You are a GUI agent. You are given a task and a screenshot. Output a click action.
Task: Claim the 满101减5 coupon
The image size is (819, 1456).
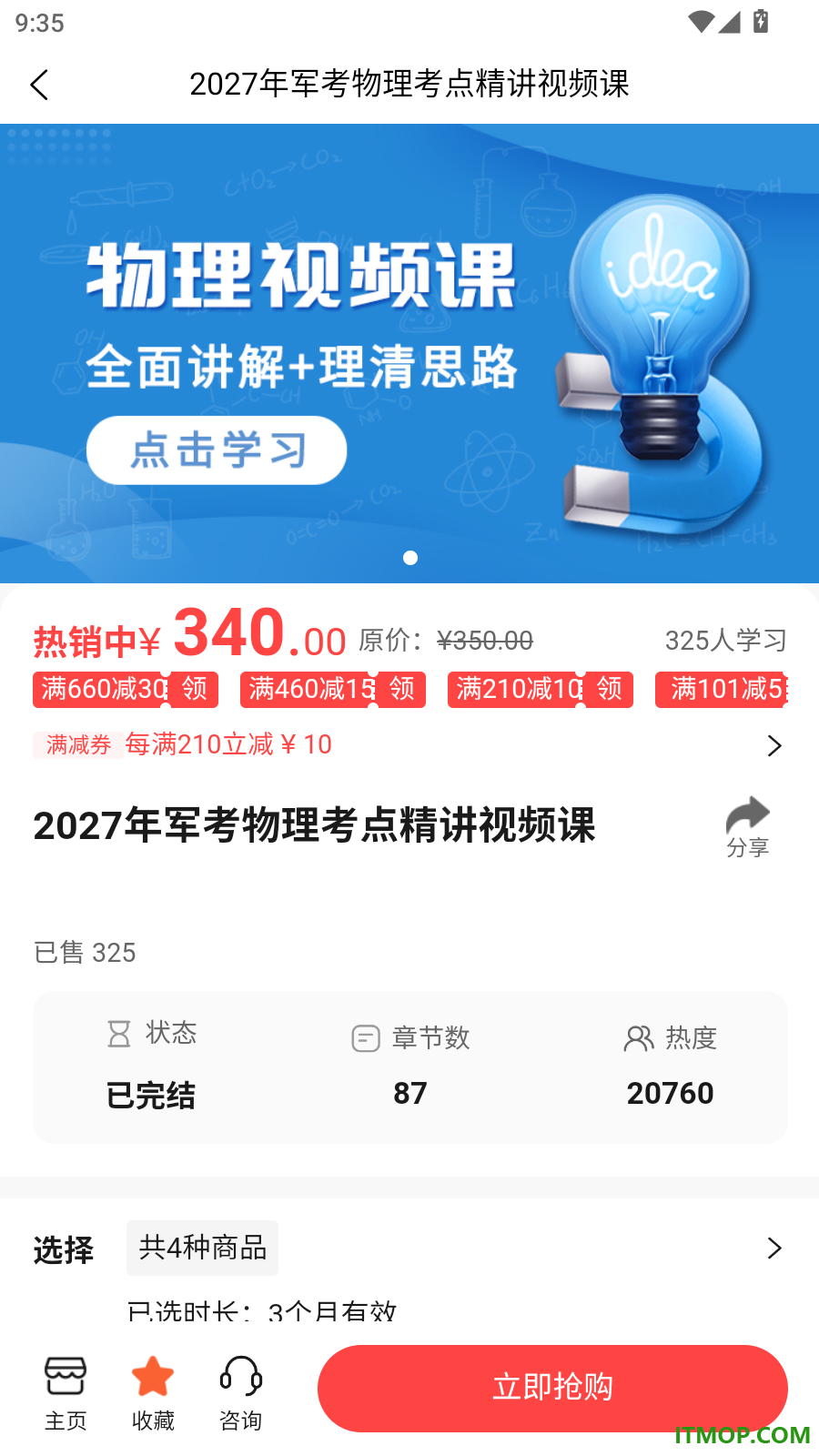coord(722,689)
